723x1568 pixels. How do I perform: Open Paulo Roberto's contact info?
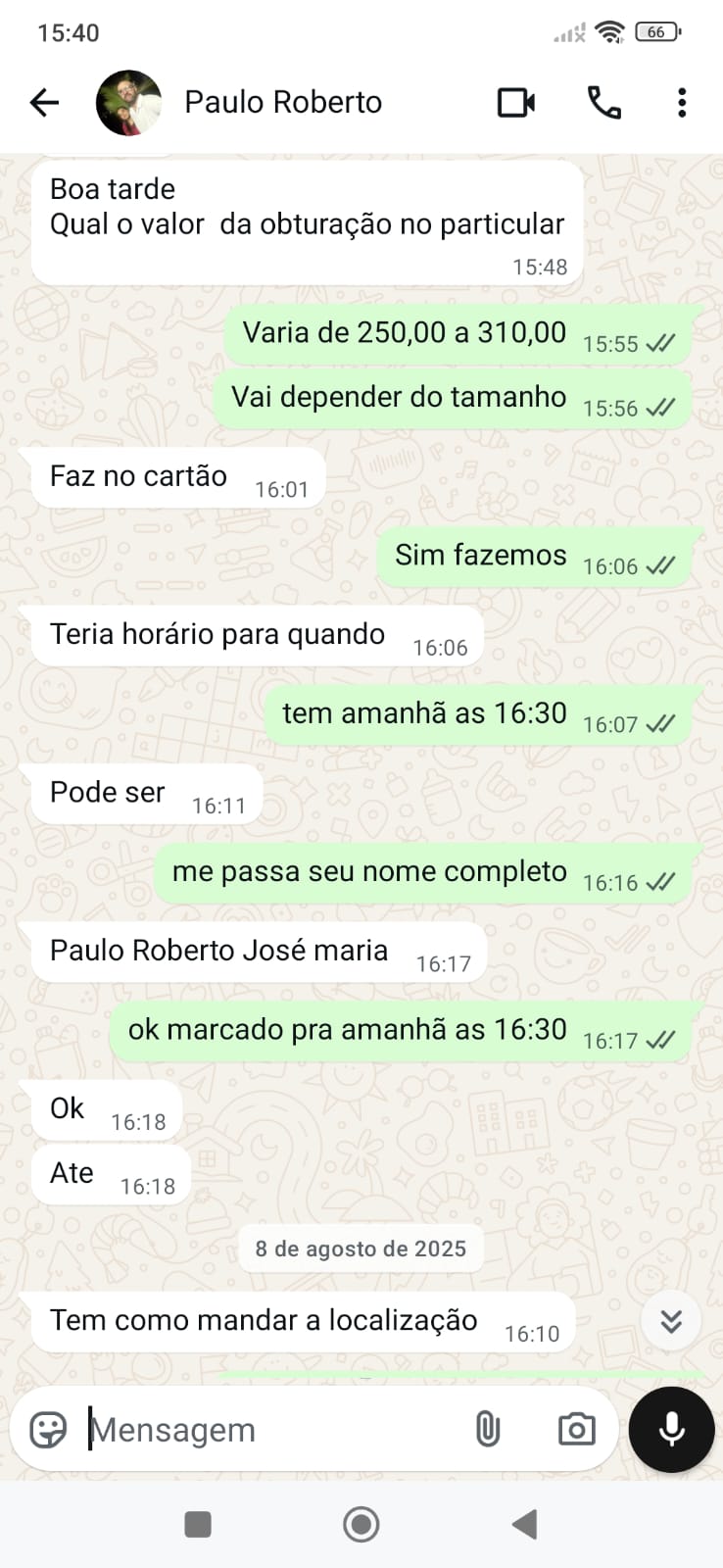click(x=283, y=102)
